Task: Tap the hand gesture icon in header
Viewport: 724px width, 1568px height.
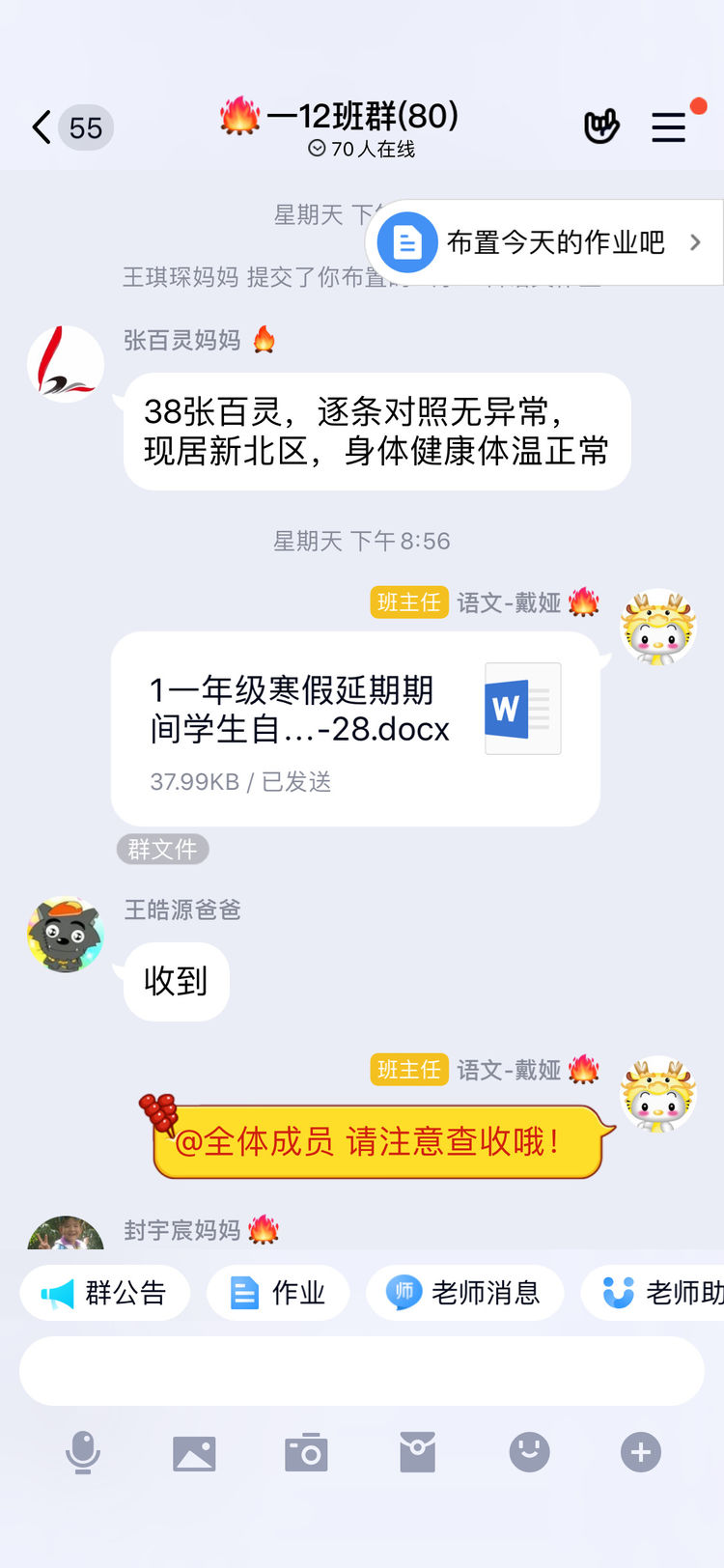Action: [601, 126]
